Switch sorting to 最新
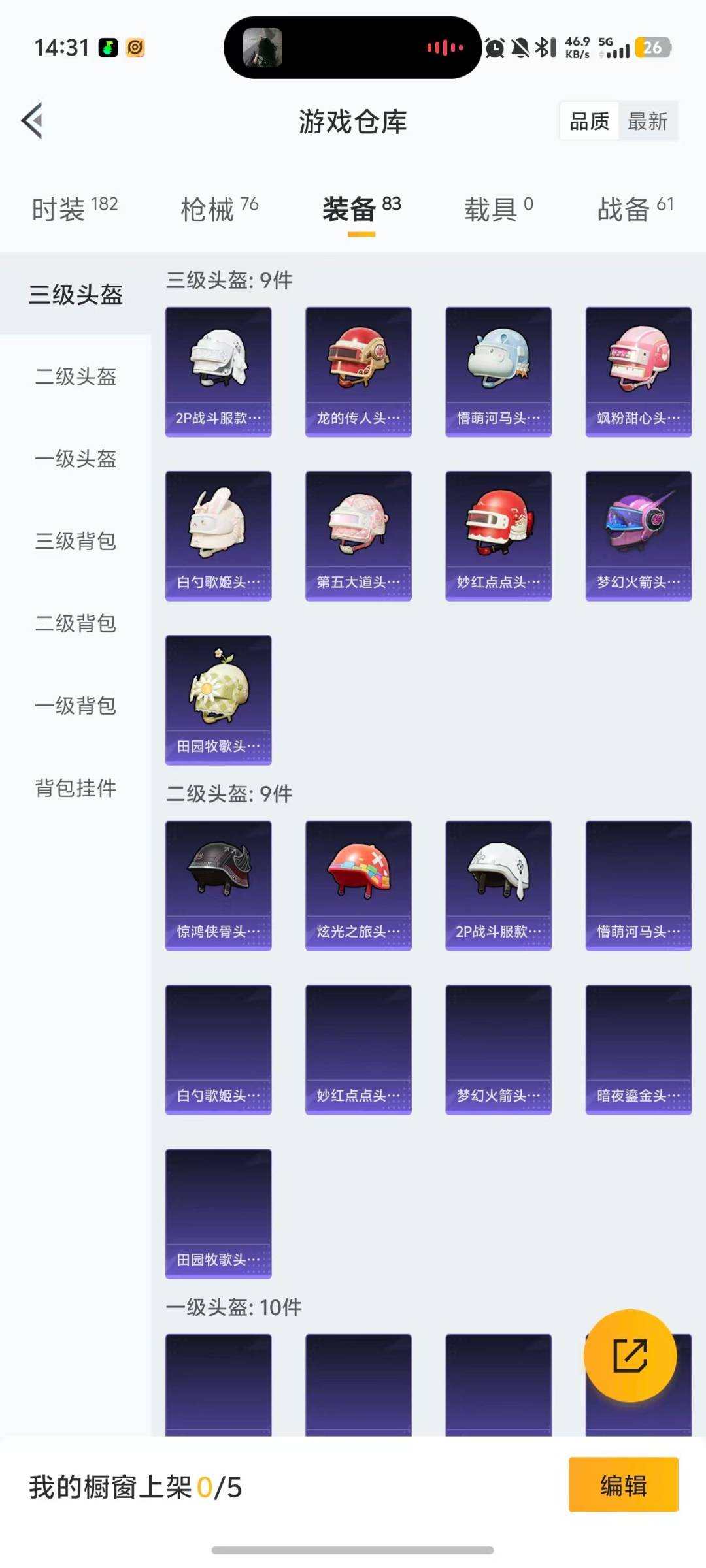This screenshot has width=706, height=1568. click(648, 122)
